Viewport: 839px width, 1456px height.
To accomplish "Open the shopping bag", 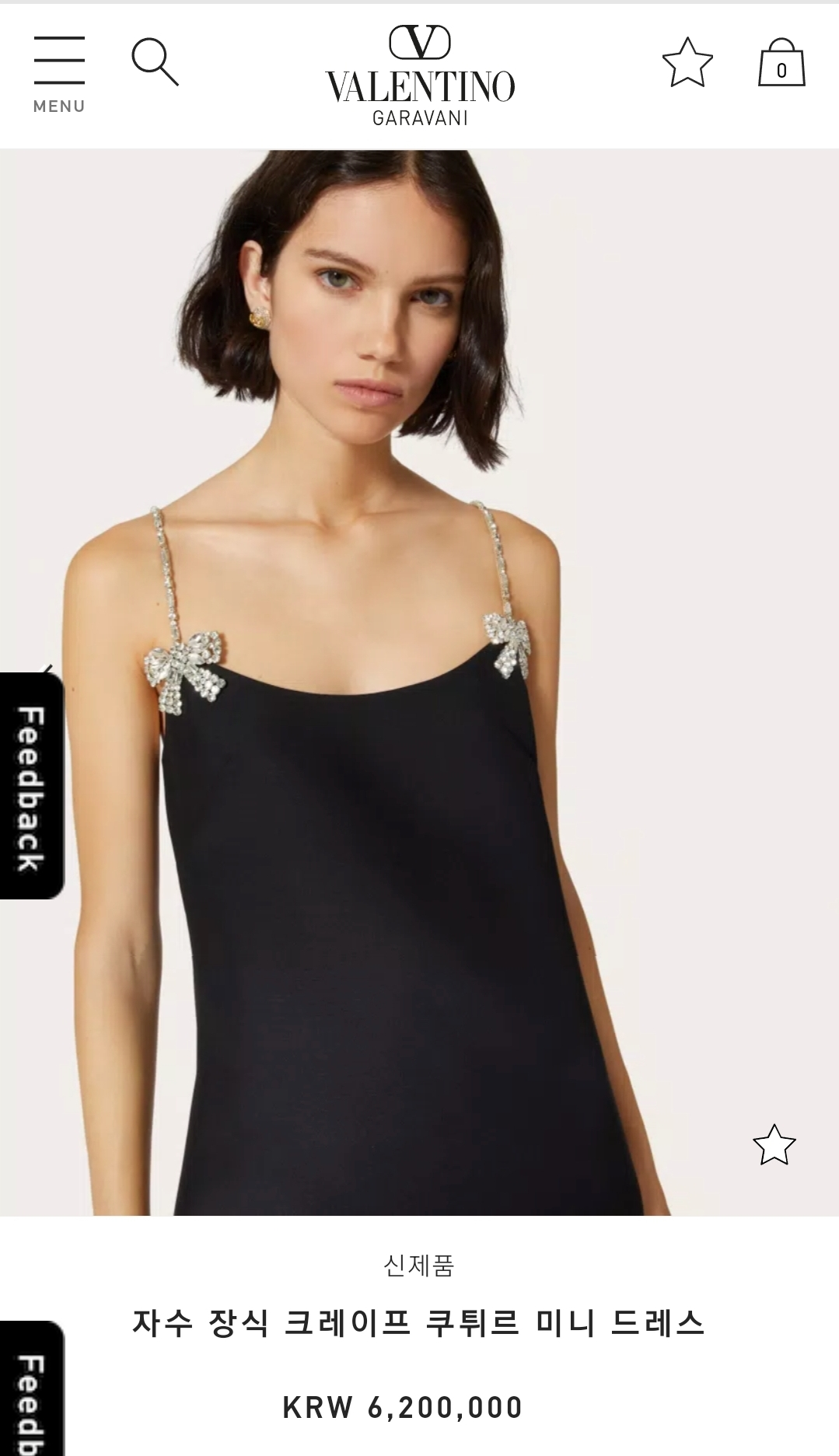I will click(781, 62).
